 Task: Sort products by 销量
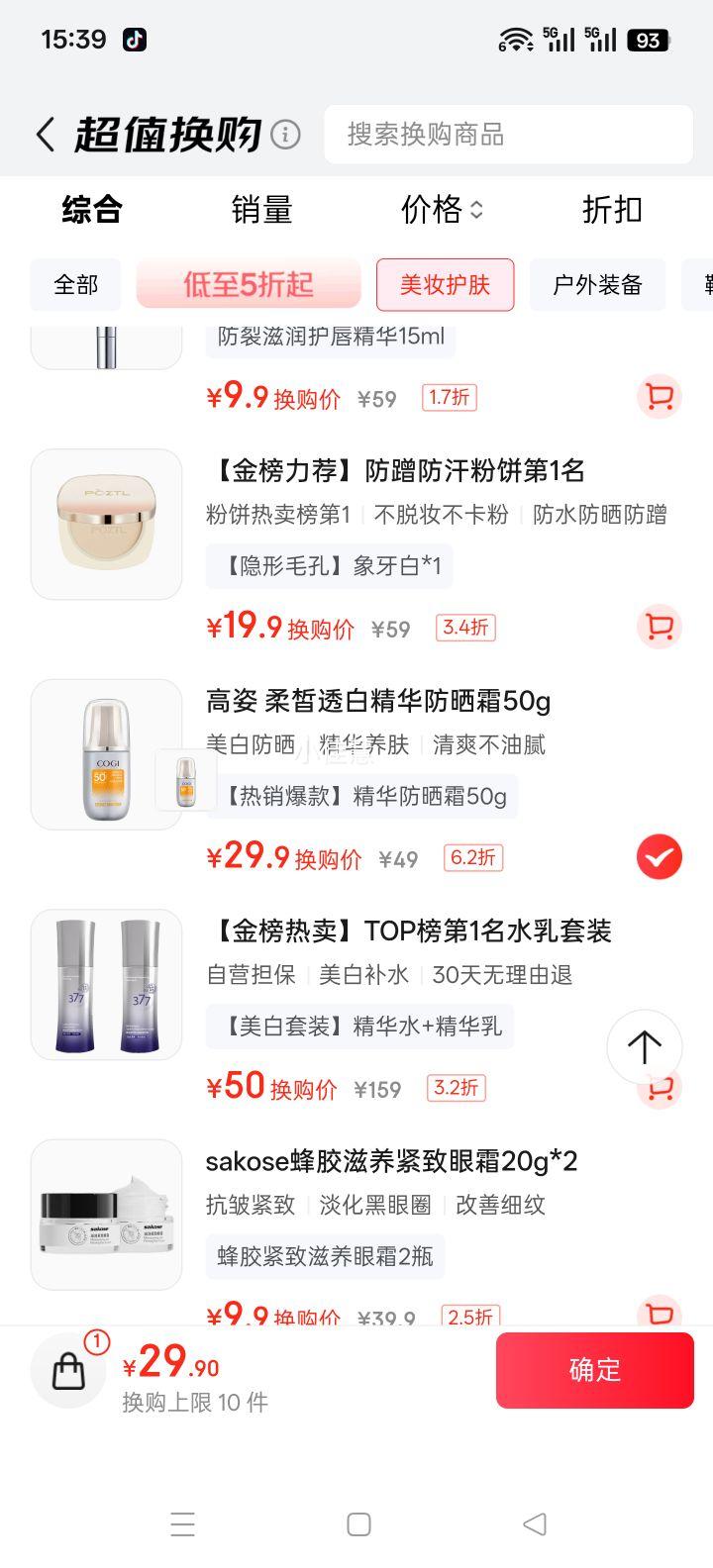tap(261, 210)
